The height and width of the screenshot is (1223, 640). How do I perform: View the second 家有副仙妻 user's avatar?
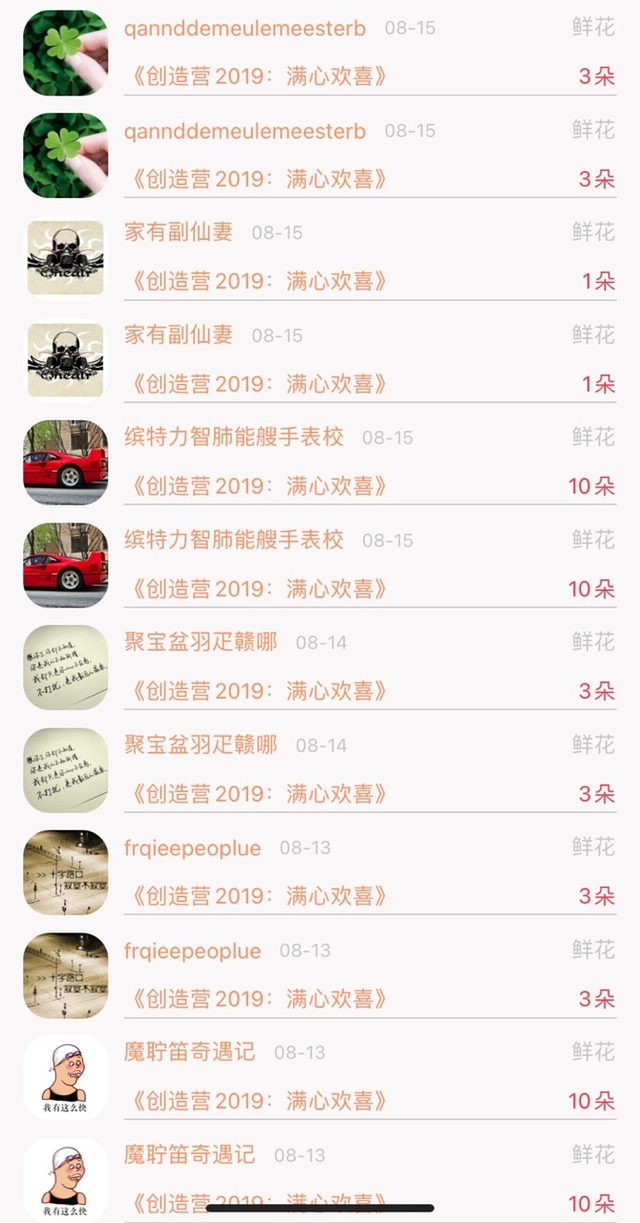pos(65,359)
